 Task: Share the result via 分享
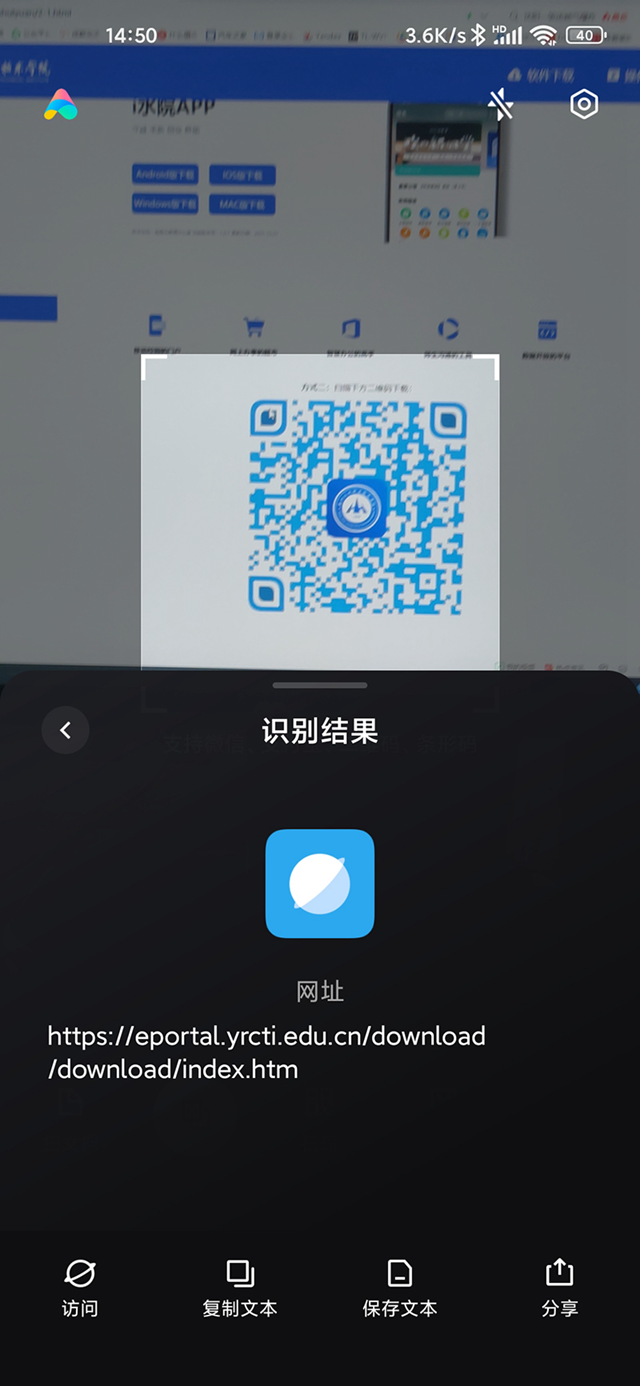[560, 1287]
